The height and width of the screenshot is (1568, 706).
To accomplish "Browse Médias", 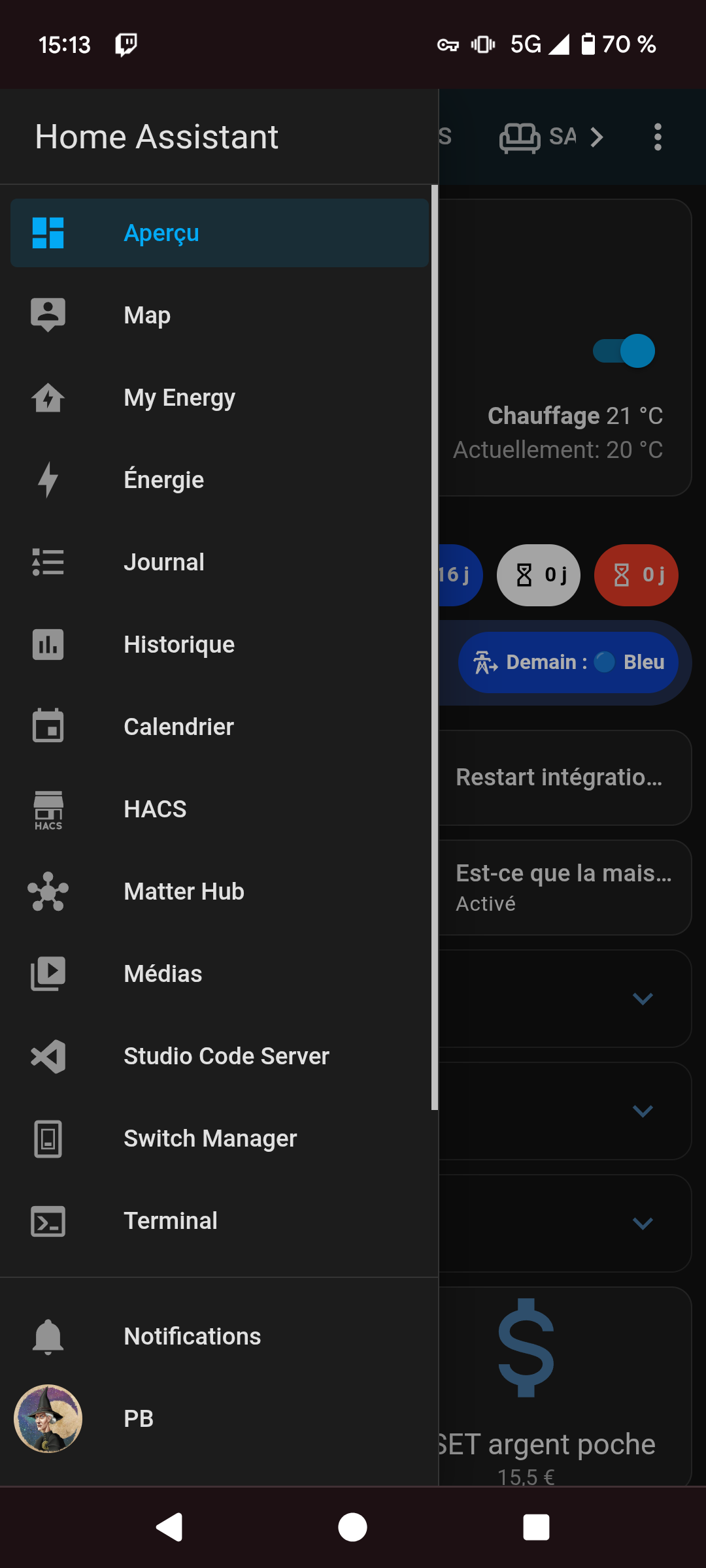I will [220, 974].
